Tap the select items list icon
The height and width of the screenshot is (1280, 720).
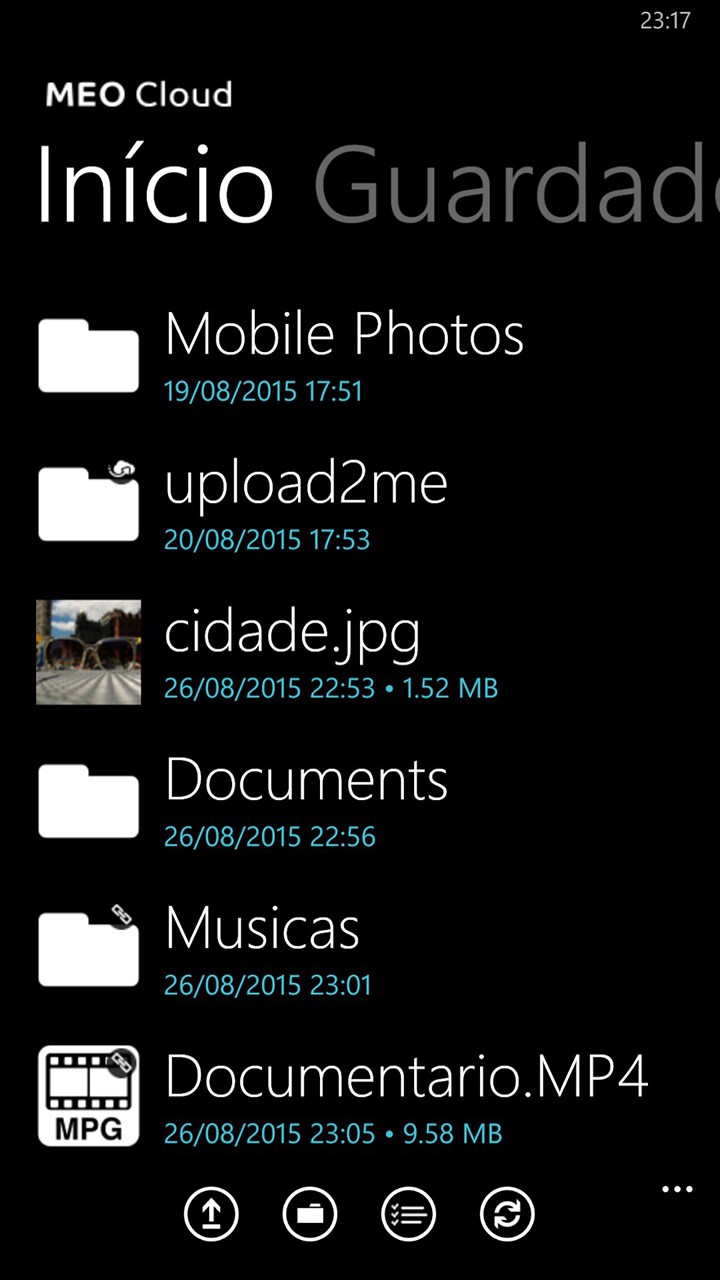409,1214
